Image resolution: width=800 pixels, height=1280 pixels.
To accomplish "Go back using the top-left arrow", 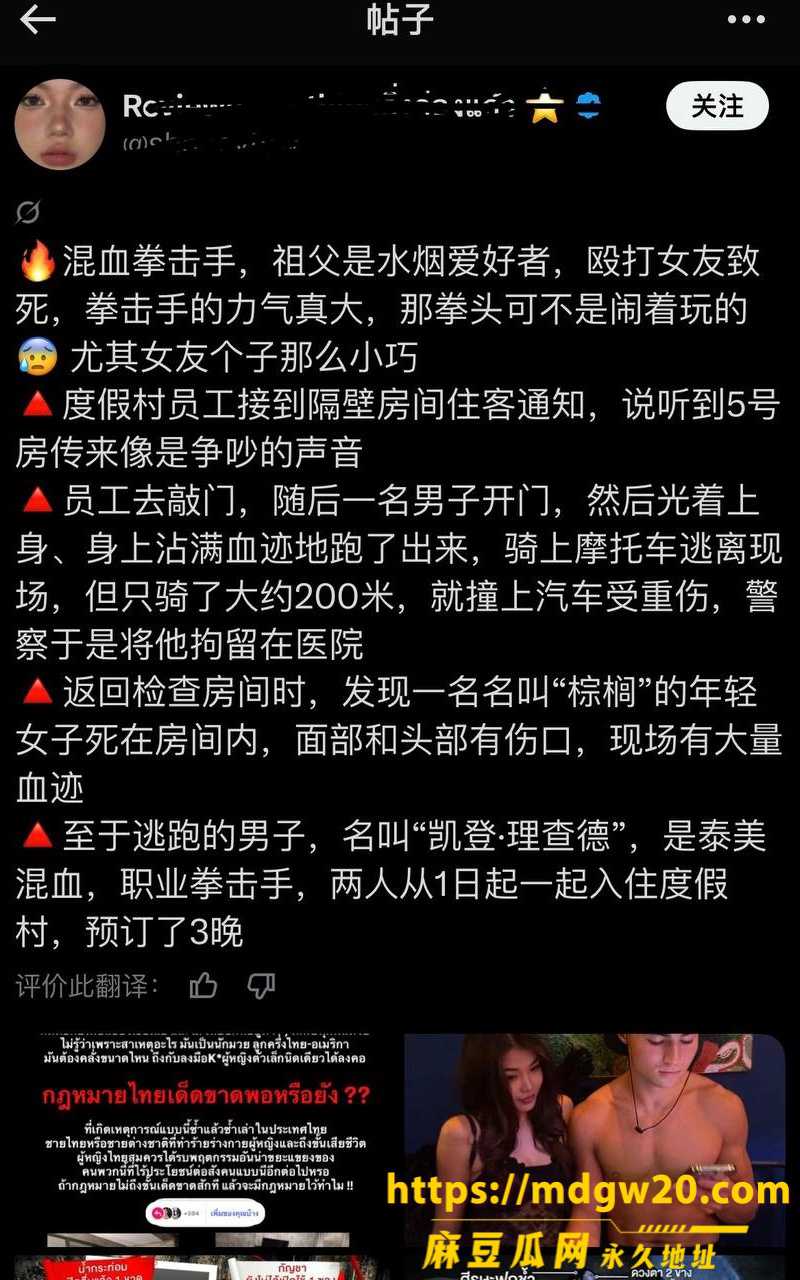I will (x=37, y=19).
